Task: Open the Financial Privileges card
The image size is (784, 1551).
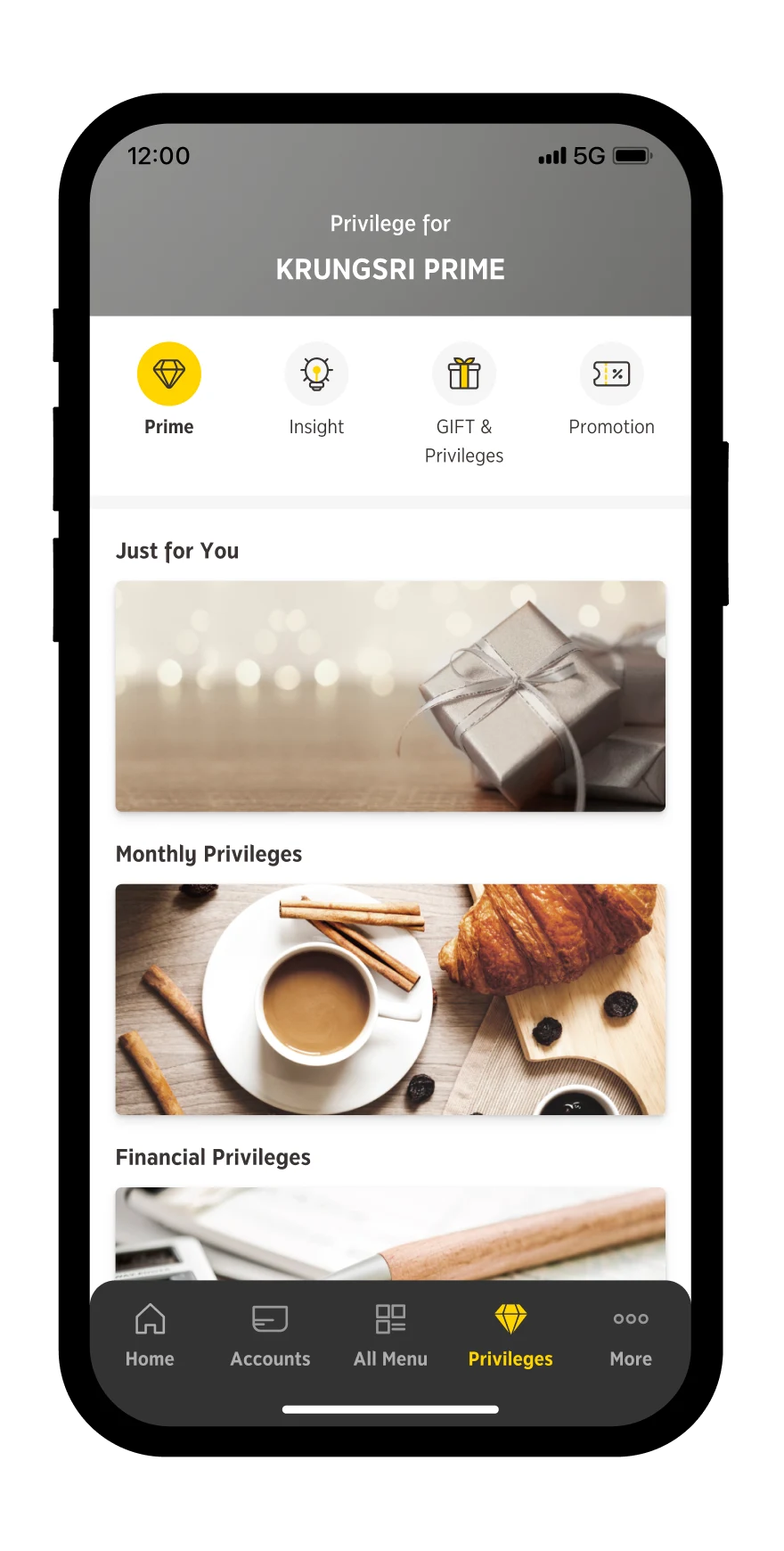Action: (x=390, y=1234)
